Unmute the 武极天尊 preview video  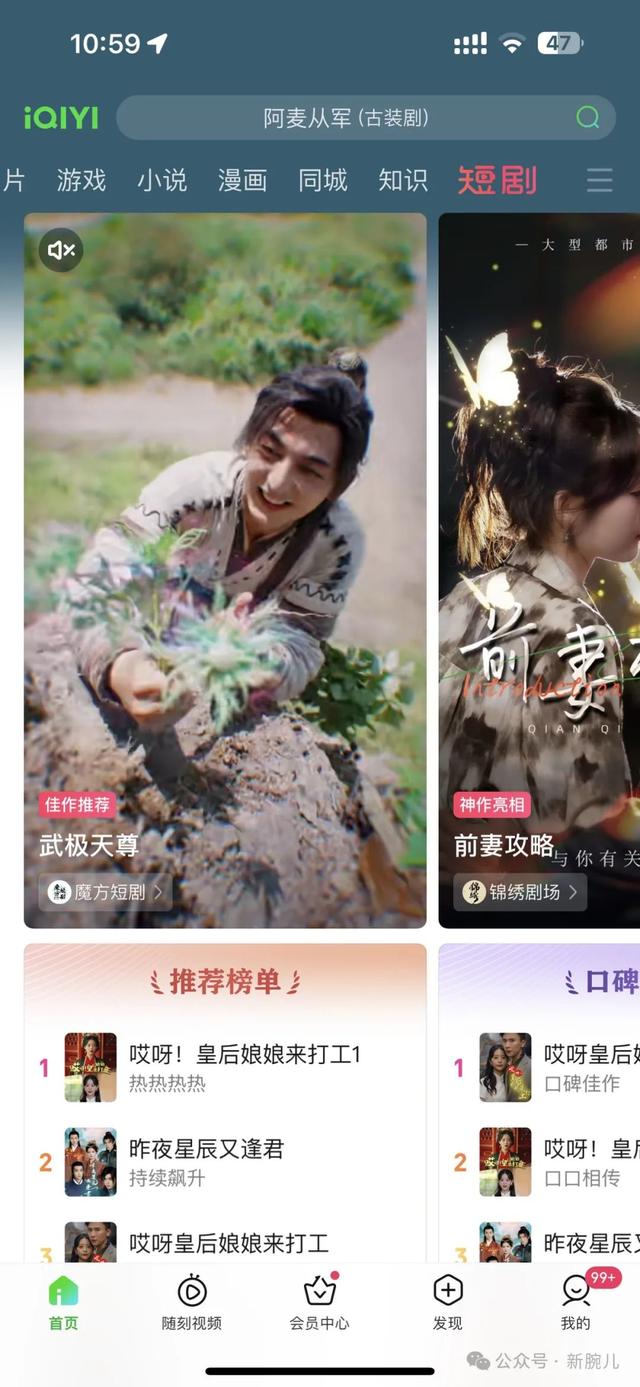click(61, 250)
